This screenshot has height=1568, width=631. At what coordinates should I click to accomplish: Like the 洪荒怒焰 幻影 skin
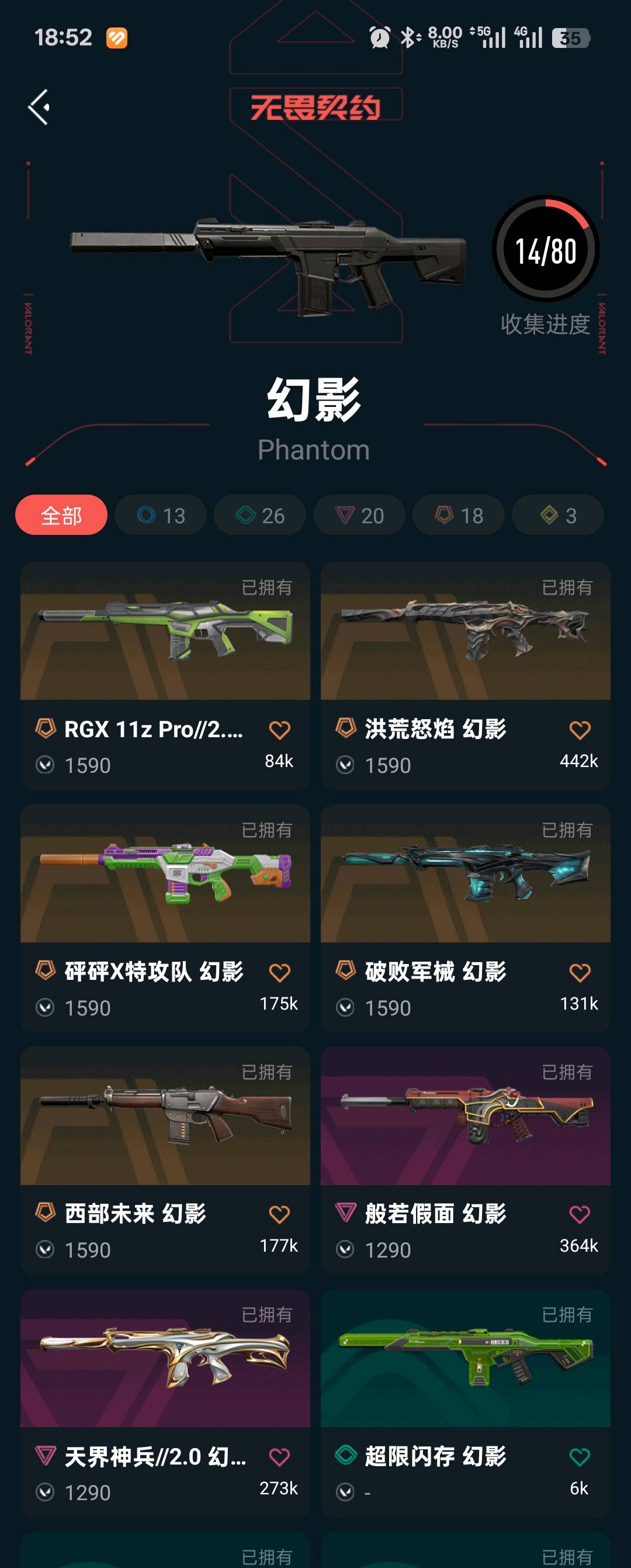[579, 730]
